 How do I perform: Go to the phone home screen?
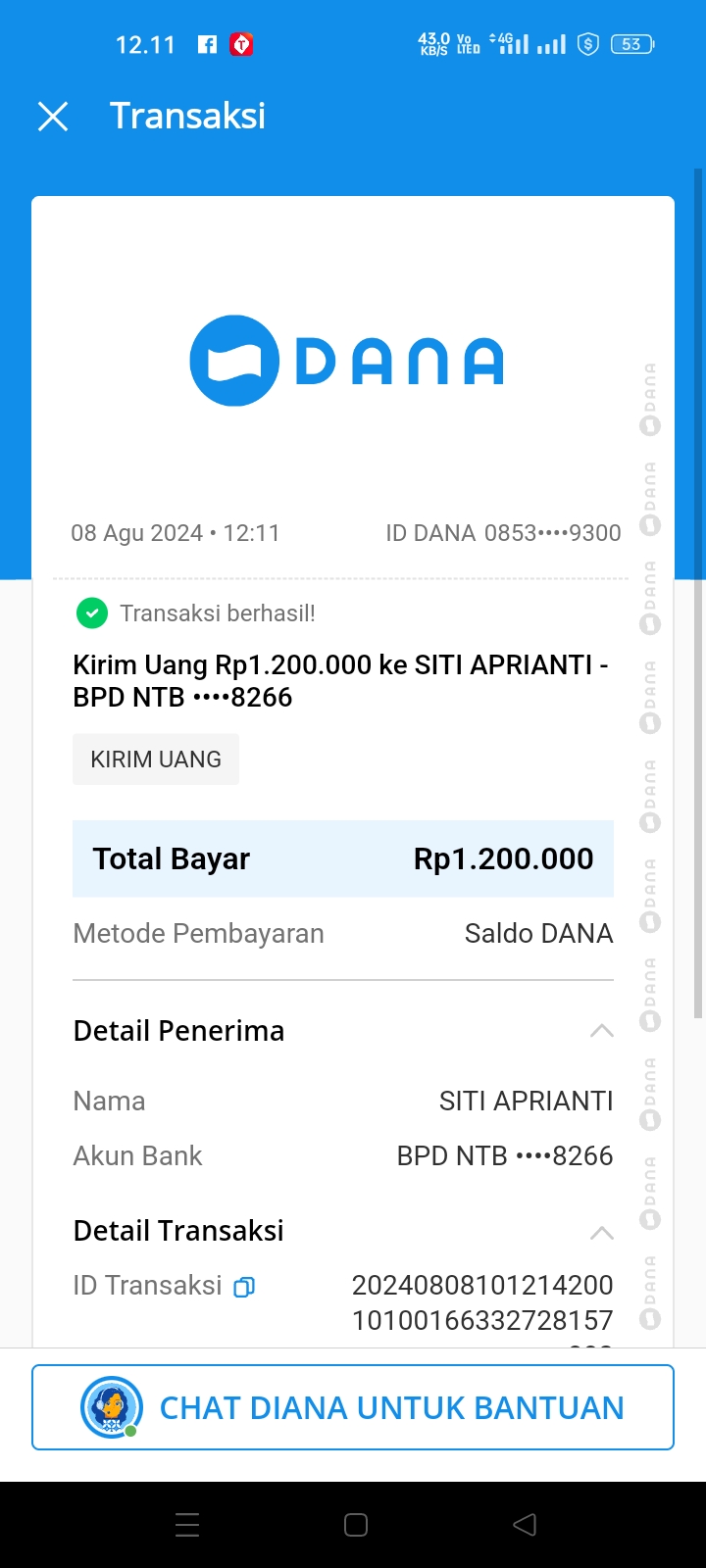[356, 1525]
